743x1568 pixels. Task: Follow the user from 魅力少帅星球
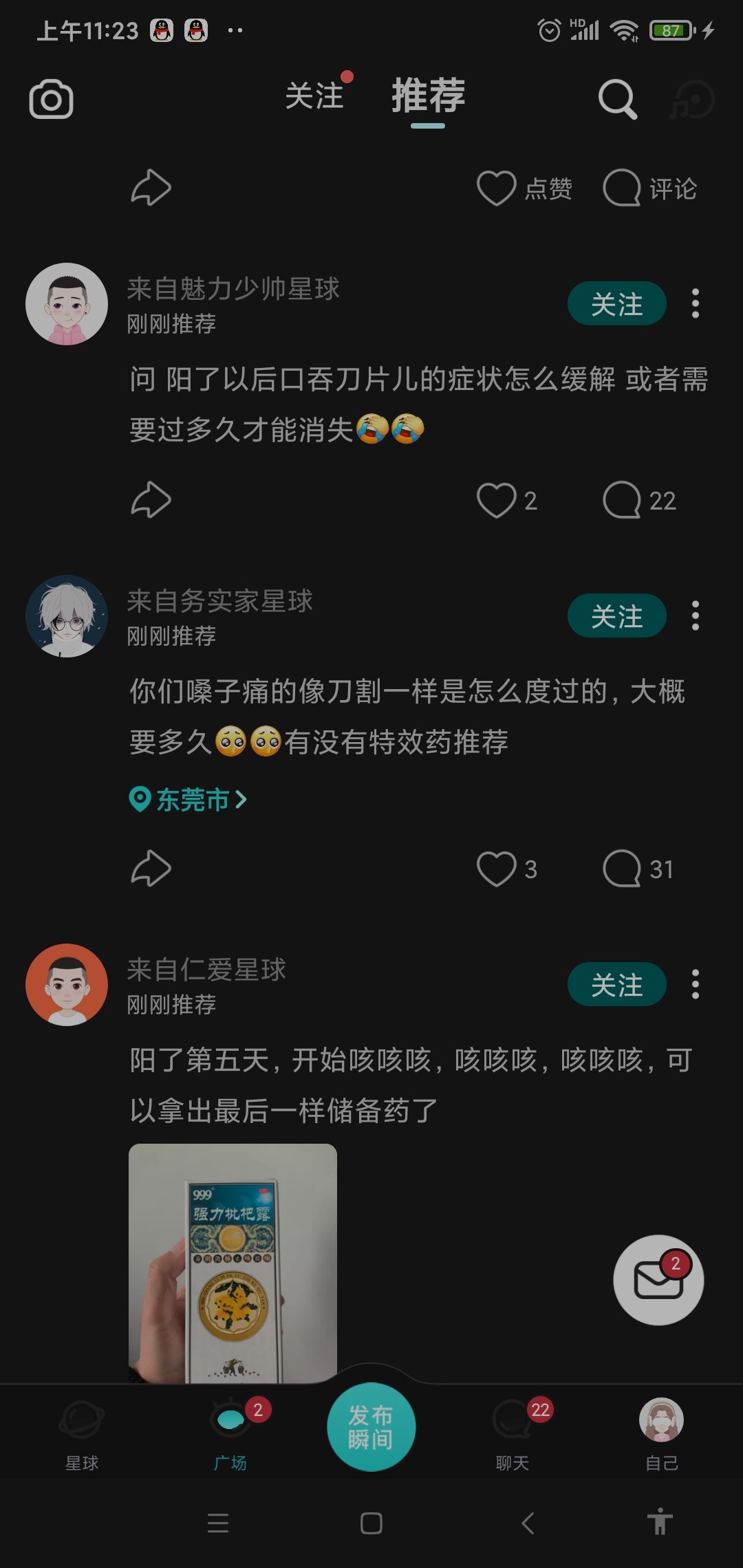(616, 303)
